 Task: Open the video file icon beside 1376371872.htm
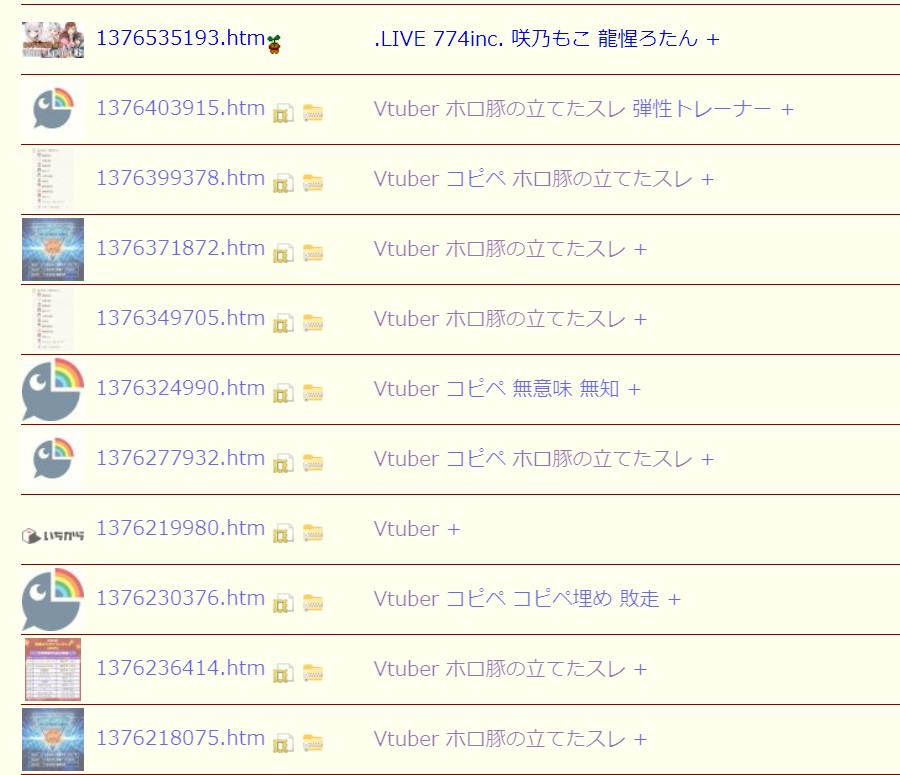(x=284, y=252)
